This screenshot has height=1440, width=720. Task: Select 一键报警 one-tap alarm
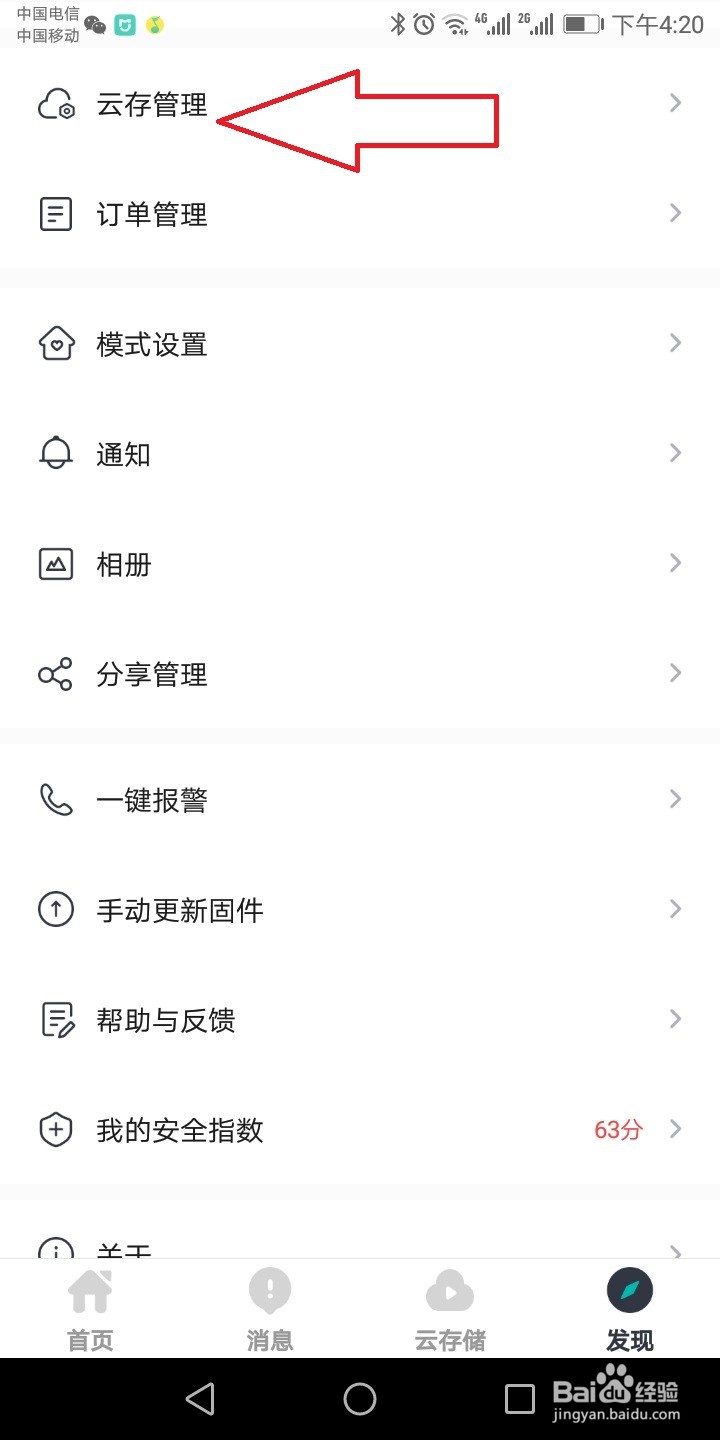(x=360, y=800)
